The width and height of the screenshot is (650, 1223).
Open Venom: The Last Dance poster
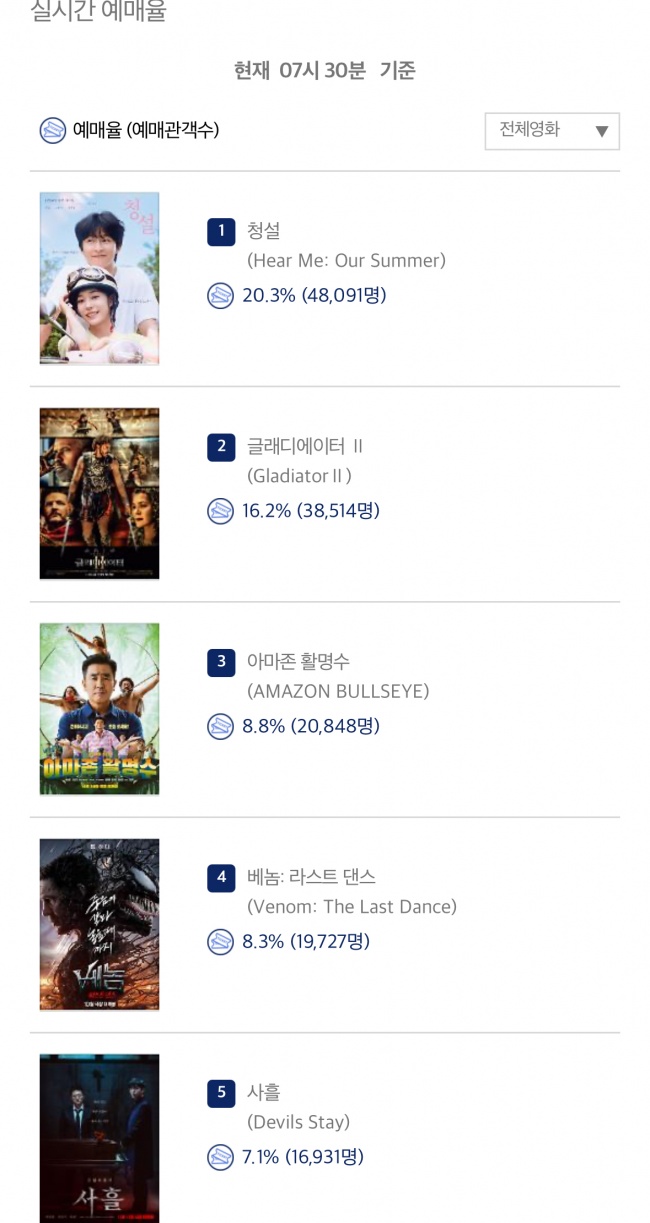click(99, 925)
